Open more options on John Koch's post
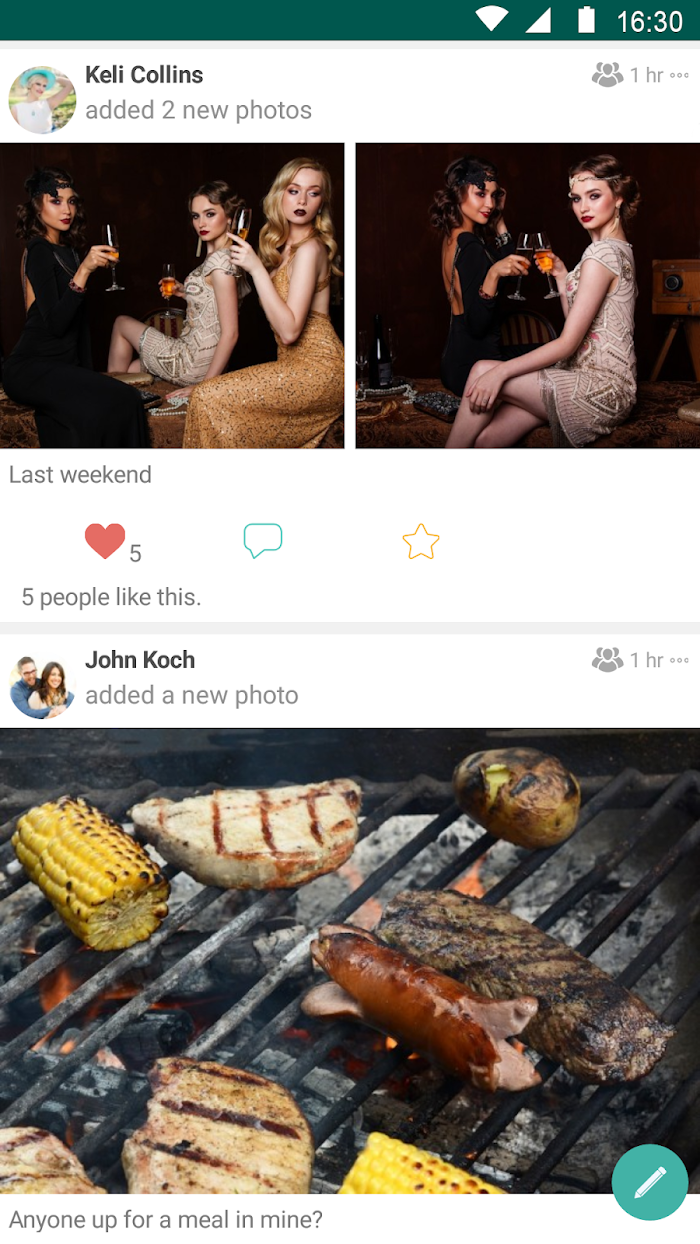700x1244 pixels. pyautogui.click(x=680, y=660)
